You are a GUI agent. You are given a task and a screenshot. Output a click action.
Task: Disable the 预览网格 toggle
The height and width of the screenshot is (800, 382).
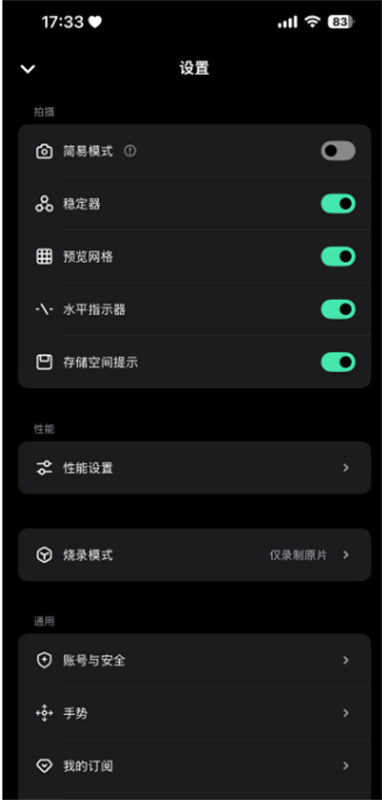338,256
